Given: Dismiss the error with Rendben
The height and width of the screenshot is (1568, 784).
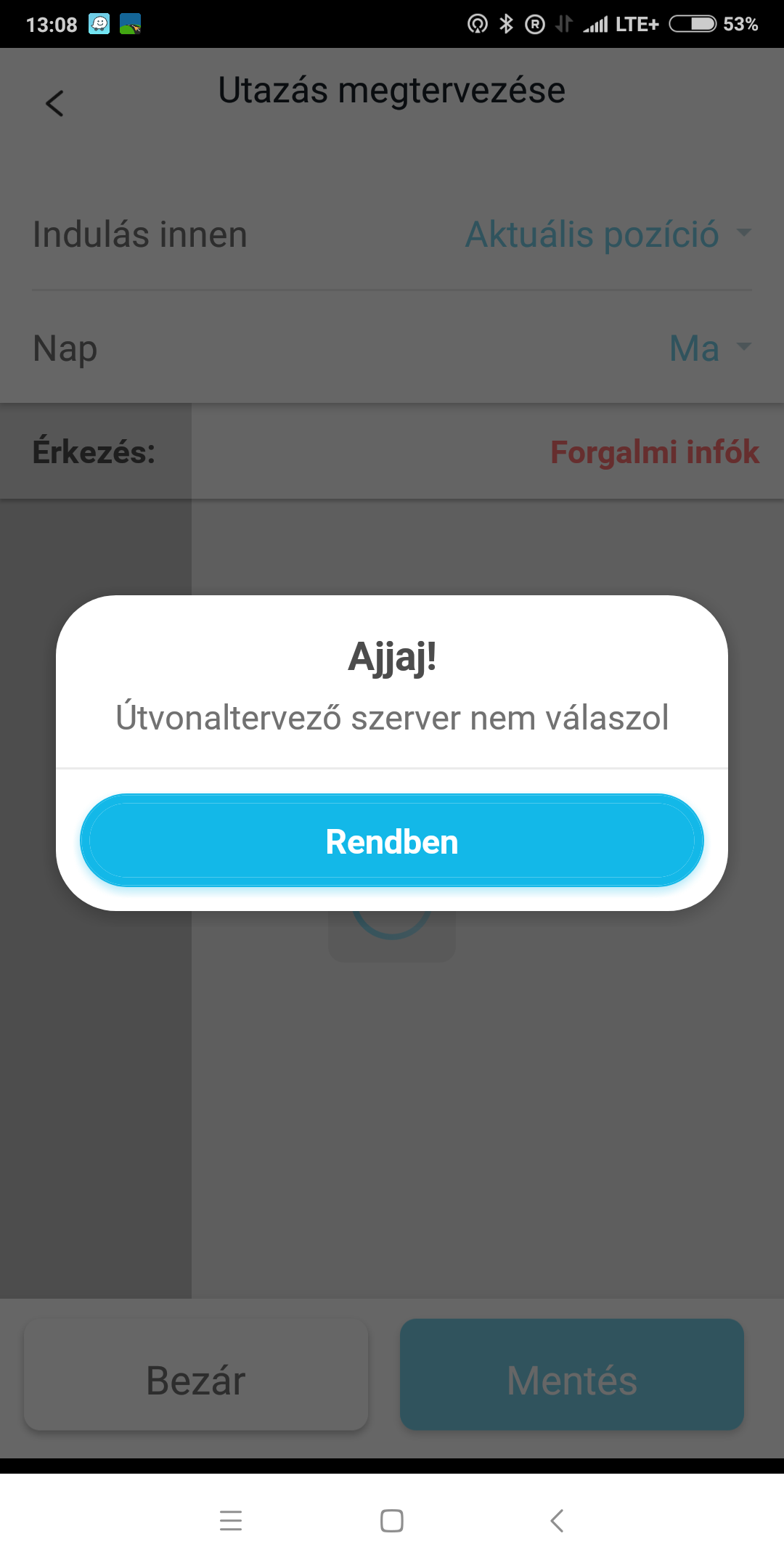Looking at the screenshot, I should [x=392, y=841].
